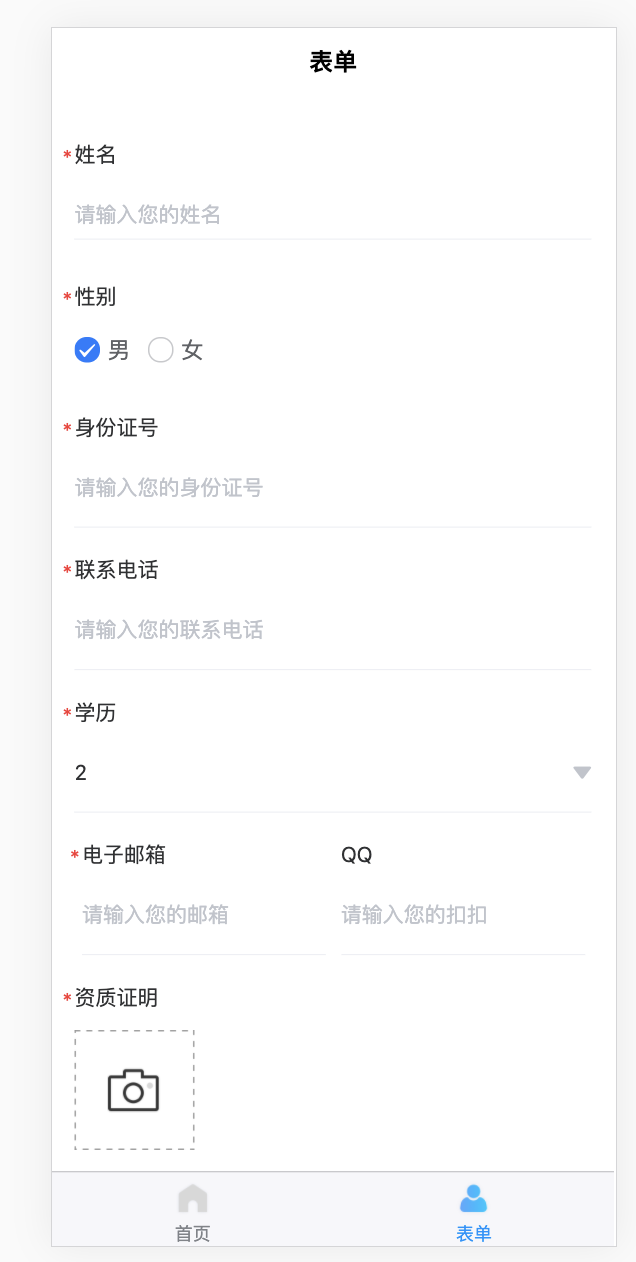Screen dimensions: 636x1262
Task: Expand the 学历 education dropdown
Action: 332,772
